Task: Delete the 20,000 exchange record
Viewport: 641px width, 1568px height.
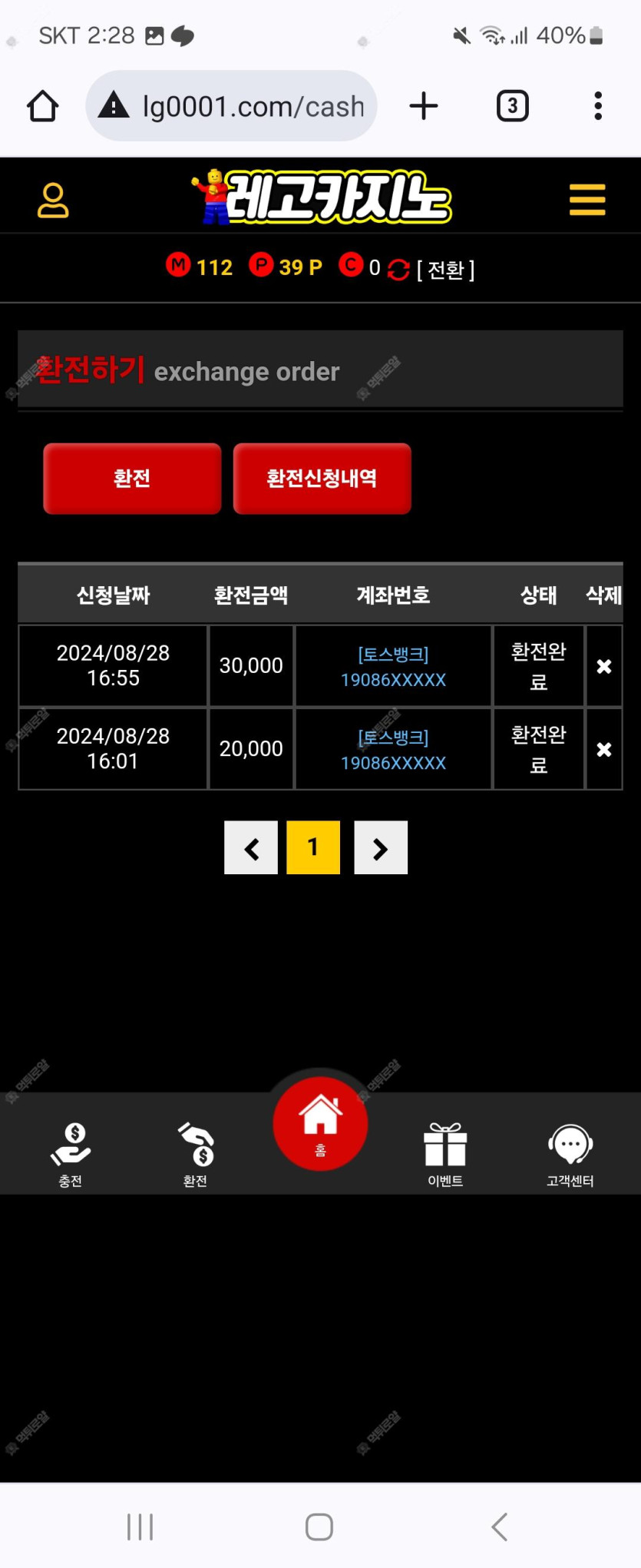Action: (x=604, y=750)
